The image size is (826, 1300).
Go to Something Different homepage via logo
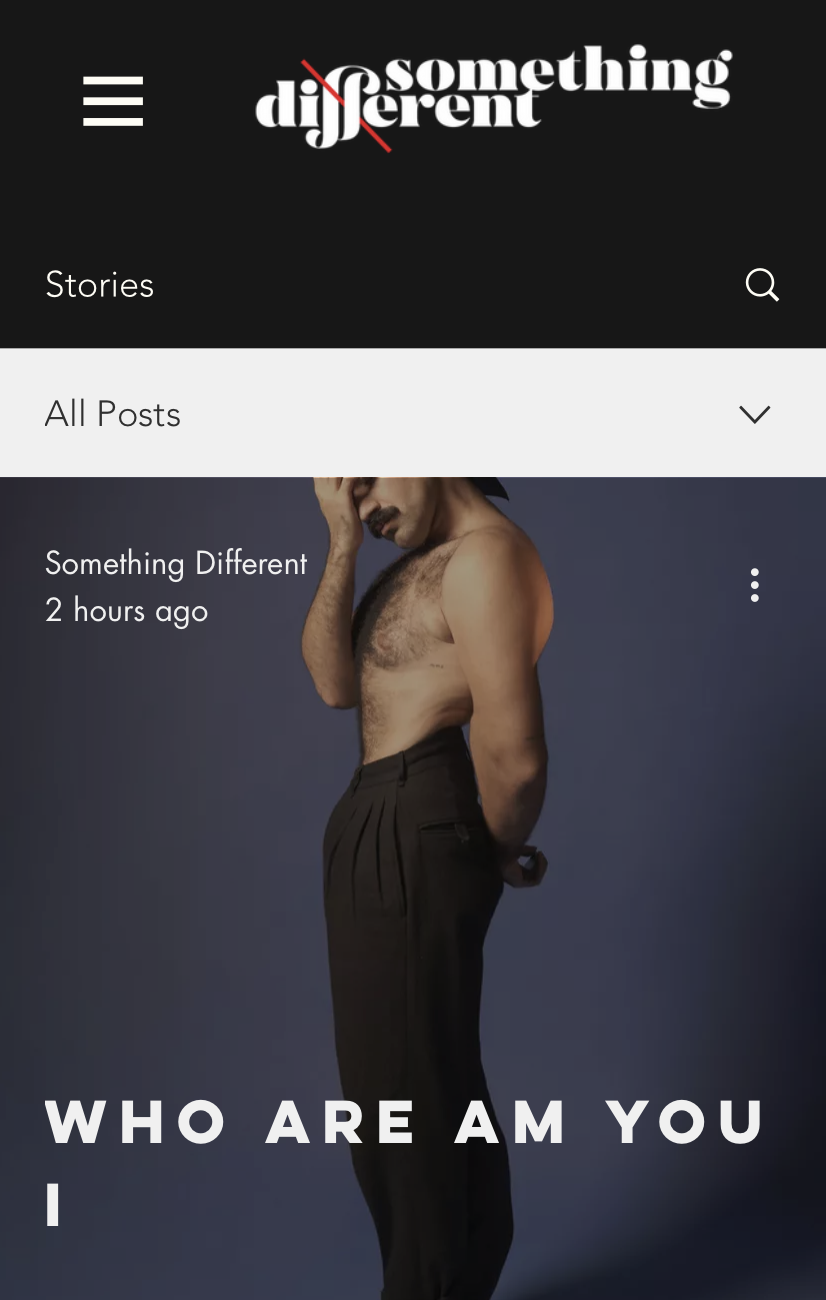(x=493, y=97)
